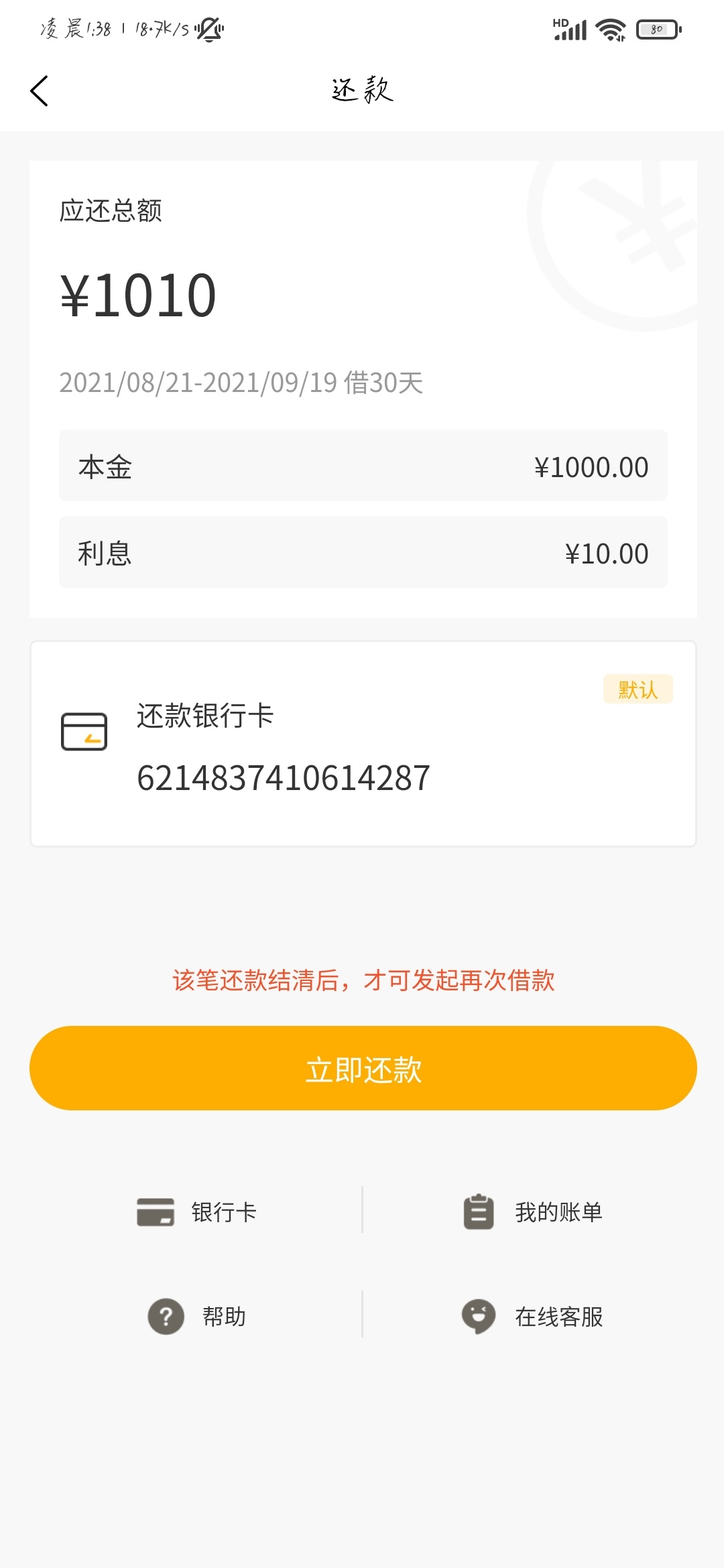The height and width of the screenshot is (1568, 724).
Task: Contact 在线客服 online support
Action: tap(533, 1316)
